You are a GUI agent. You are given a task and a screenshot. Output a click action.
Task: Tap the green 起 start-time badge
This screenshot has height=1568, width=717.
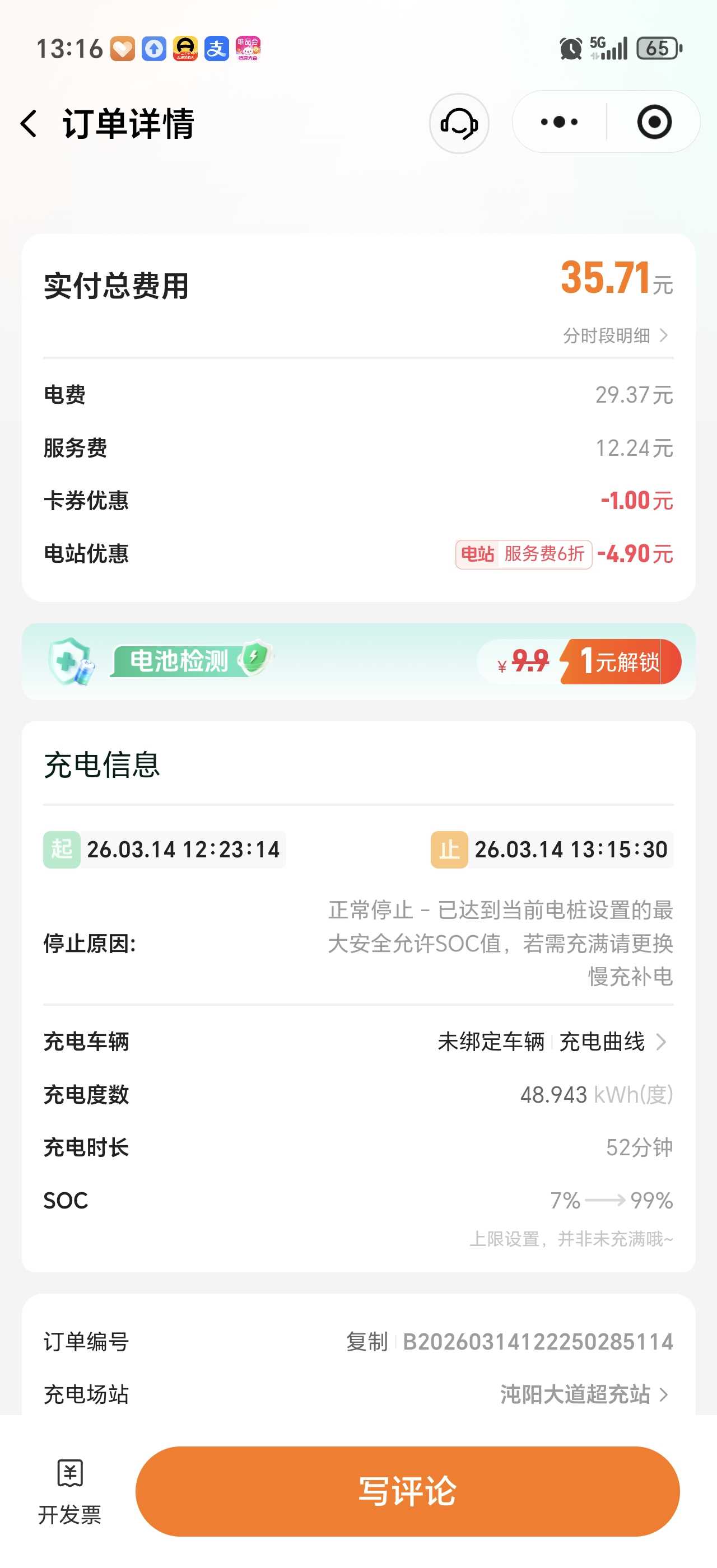click(62, 850)
